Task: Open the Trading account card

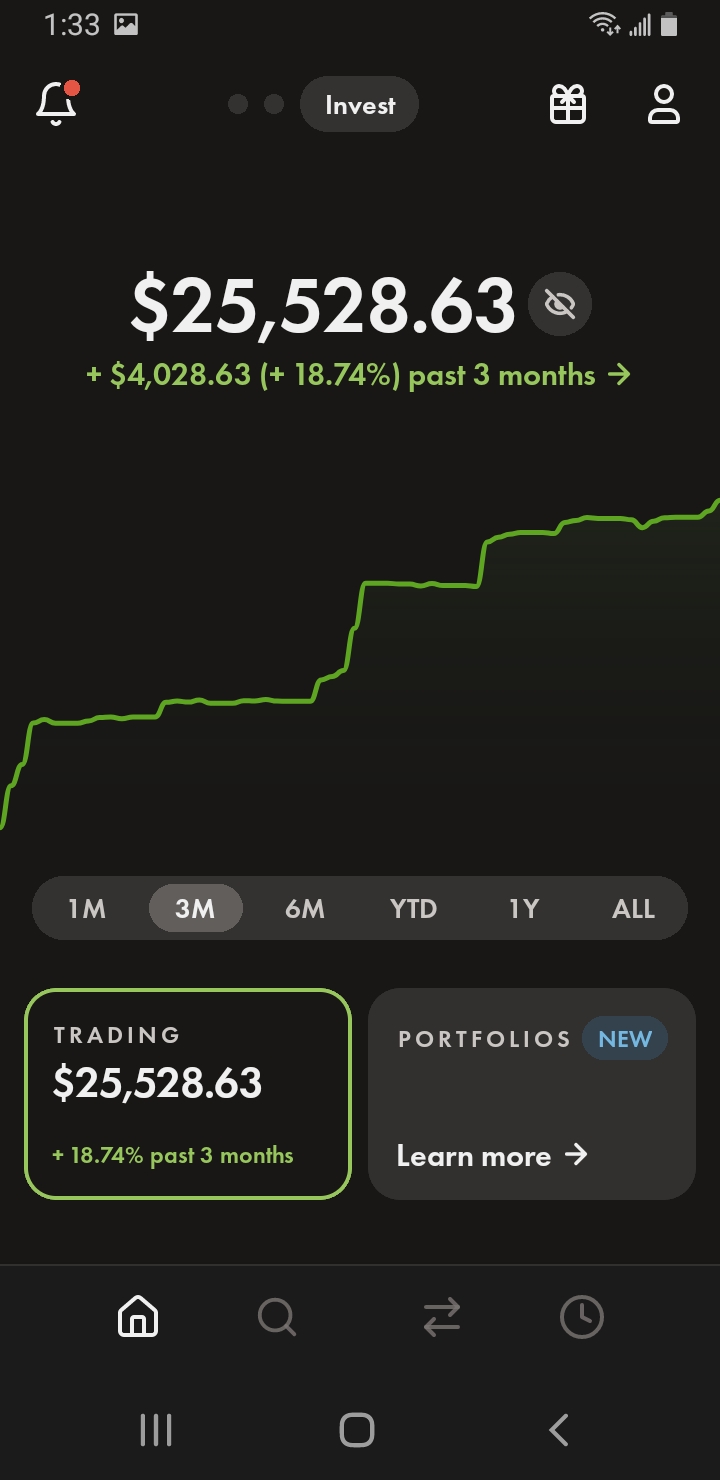Action: coord(188,1093)
